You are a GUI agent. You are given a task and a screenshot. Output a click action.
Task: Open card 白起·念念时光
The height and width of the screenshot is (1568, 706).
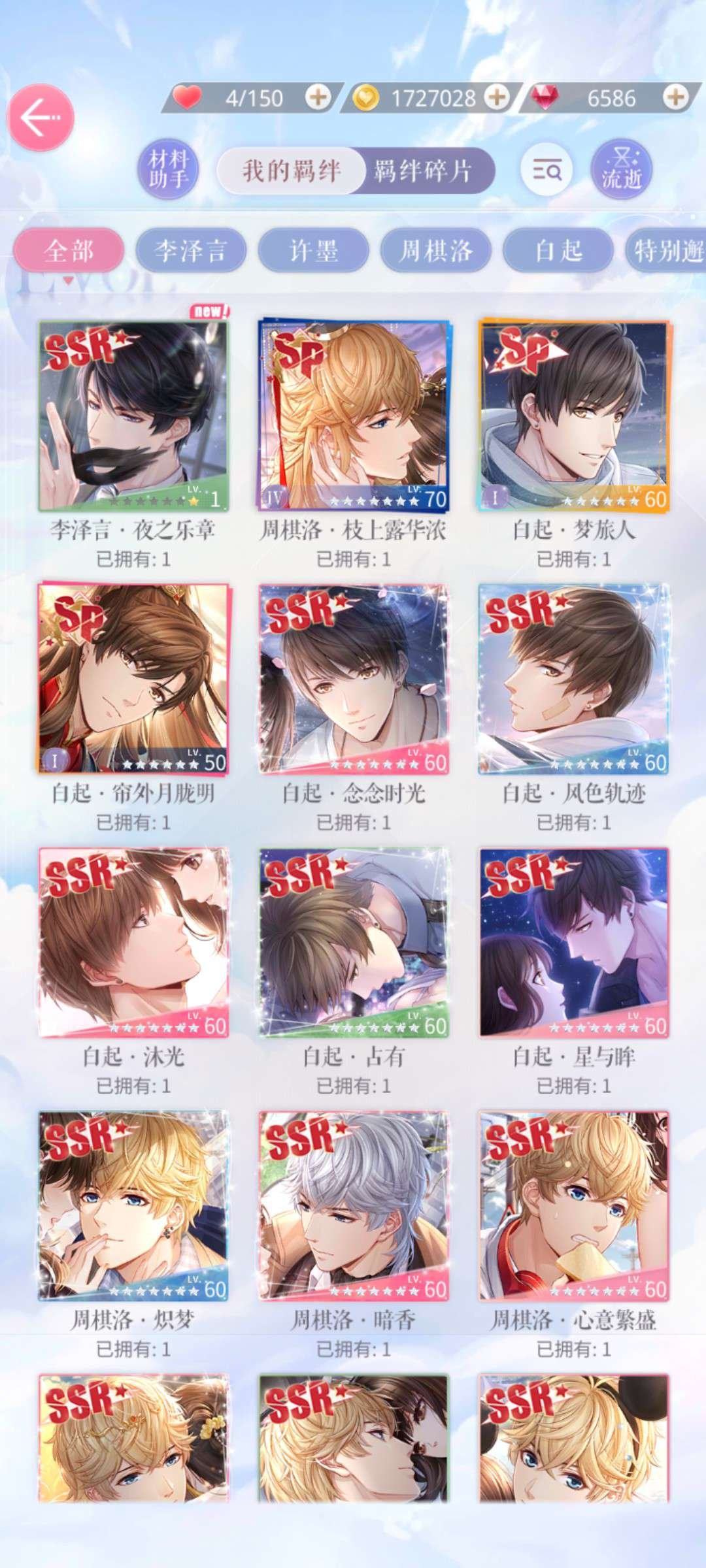point(353,679)
